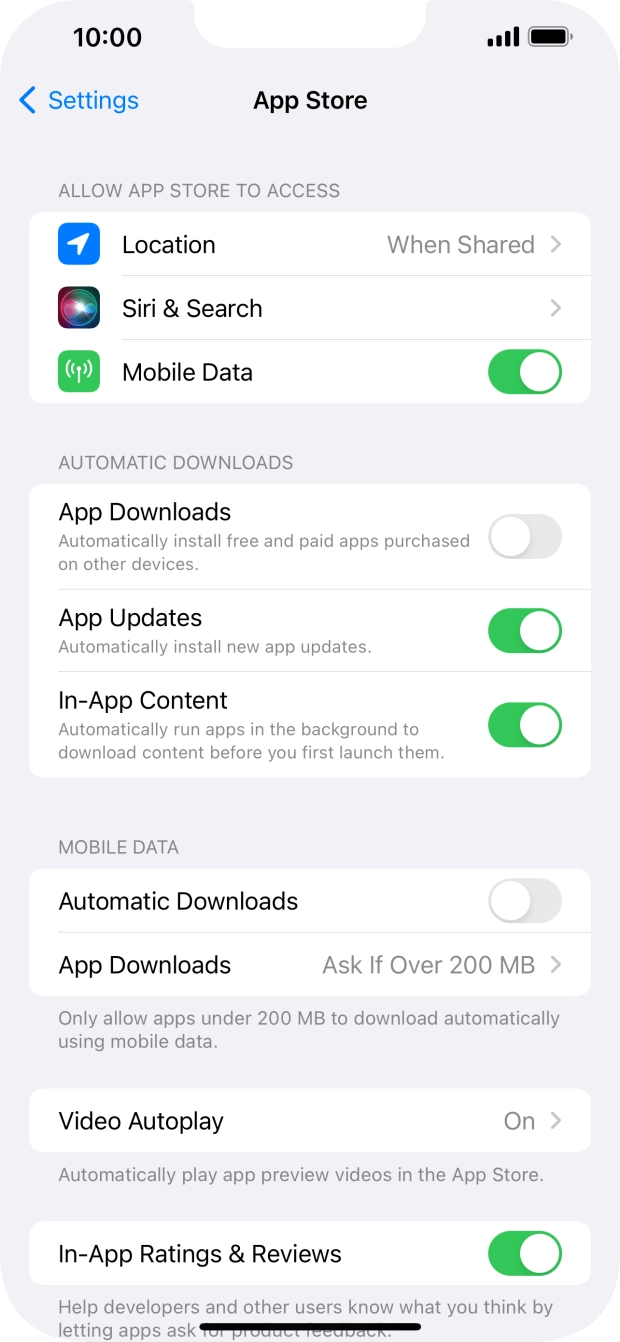Turn off automatic App Updates

point(524,631)
